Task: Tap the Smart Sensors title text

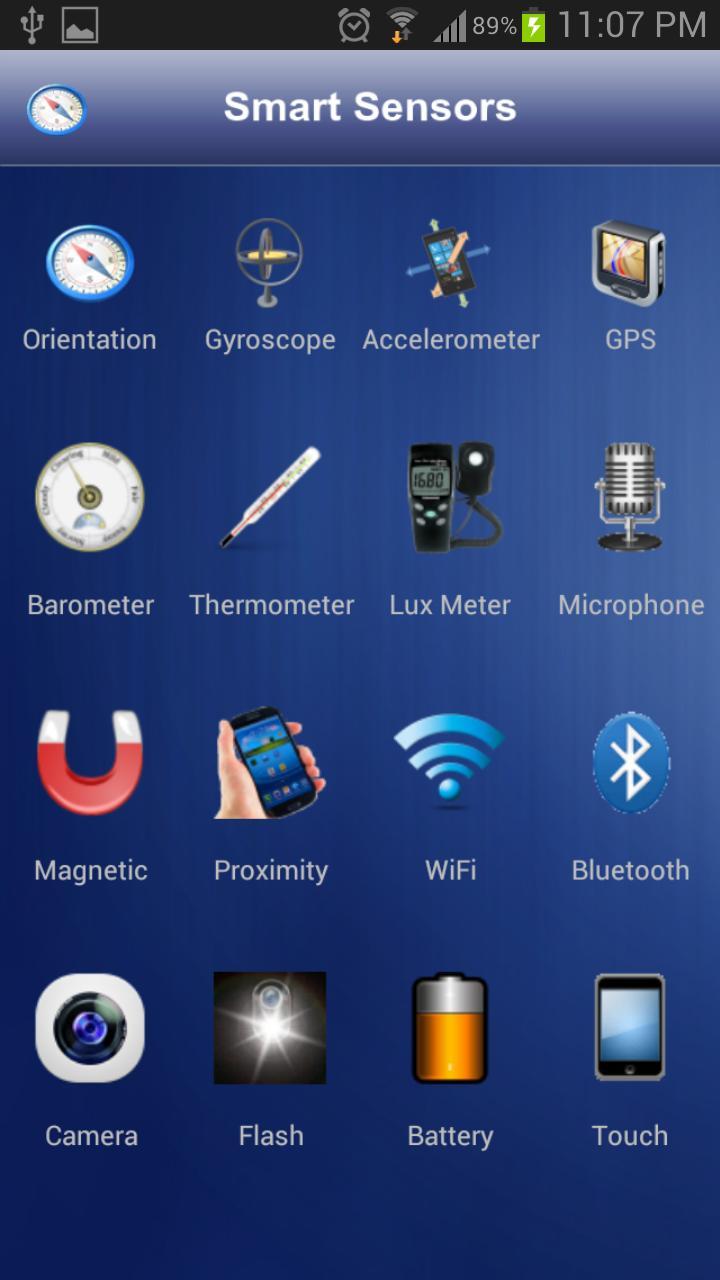Action: pyautogui.click(x=372, y=106)
